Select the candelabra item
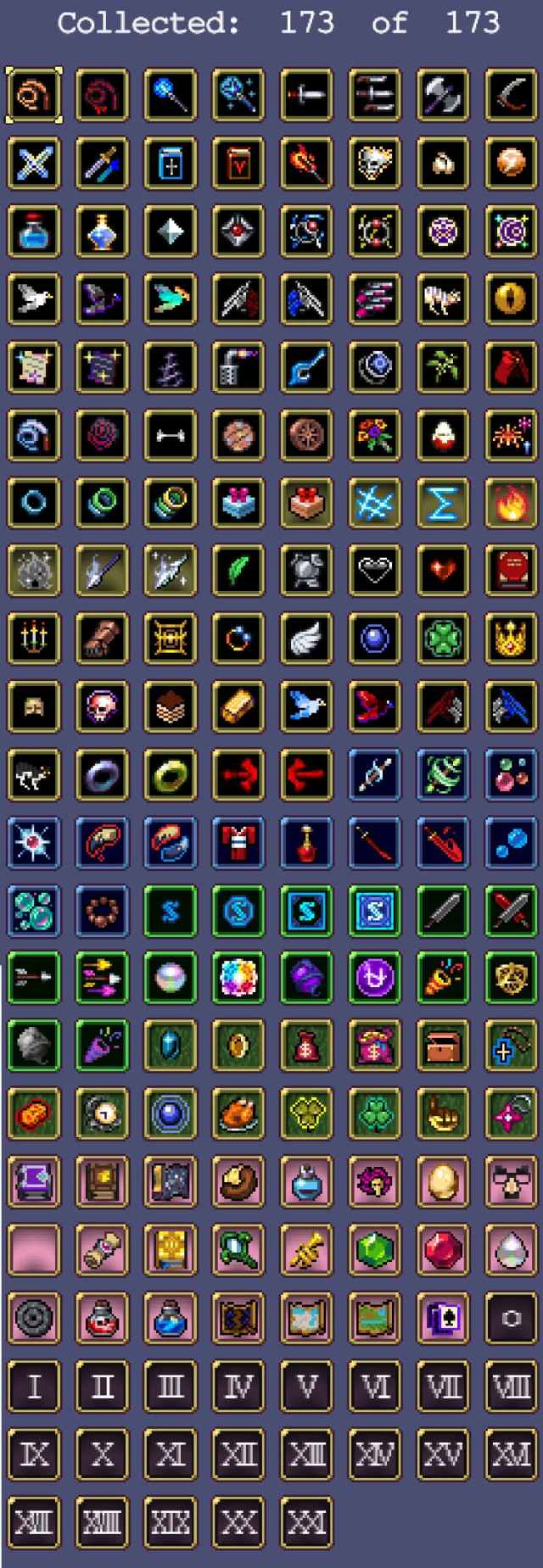The width and height of the screenshot is (543, 1568). point(34,639)
